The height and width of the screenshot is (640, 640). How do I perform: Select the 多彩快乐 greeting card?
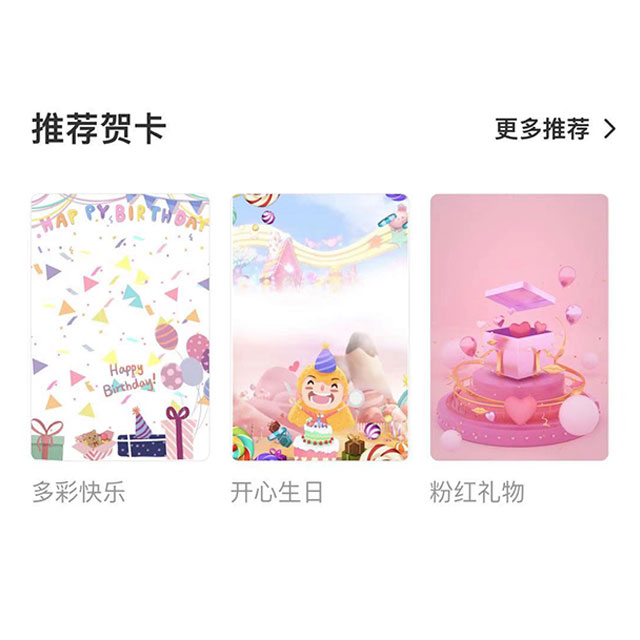[120, 327]
